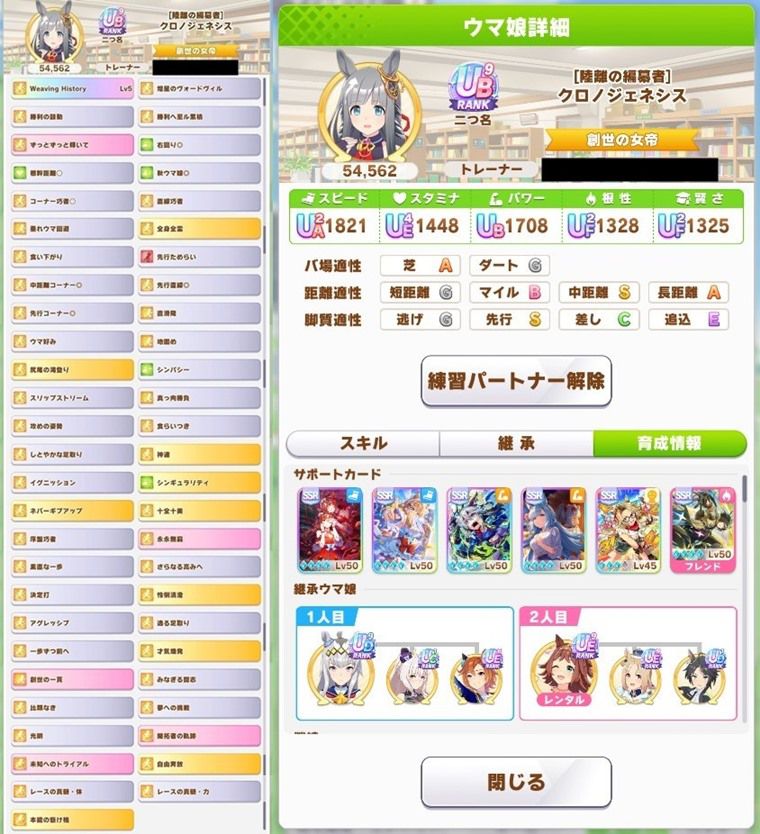Screen dimensions: 760x834
Task: Switch to the 継承 tab
Action: [x=516, y=443]
